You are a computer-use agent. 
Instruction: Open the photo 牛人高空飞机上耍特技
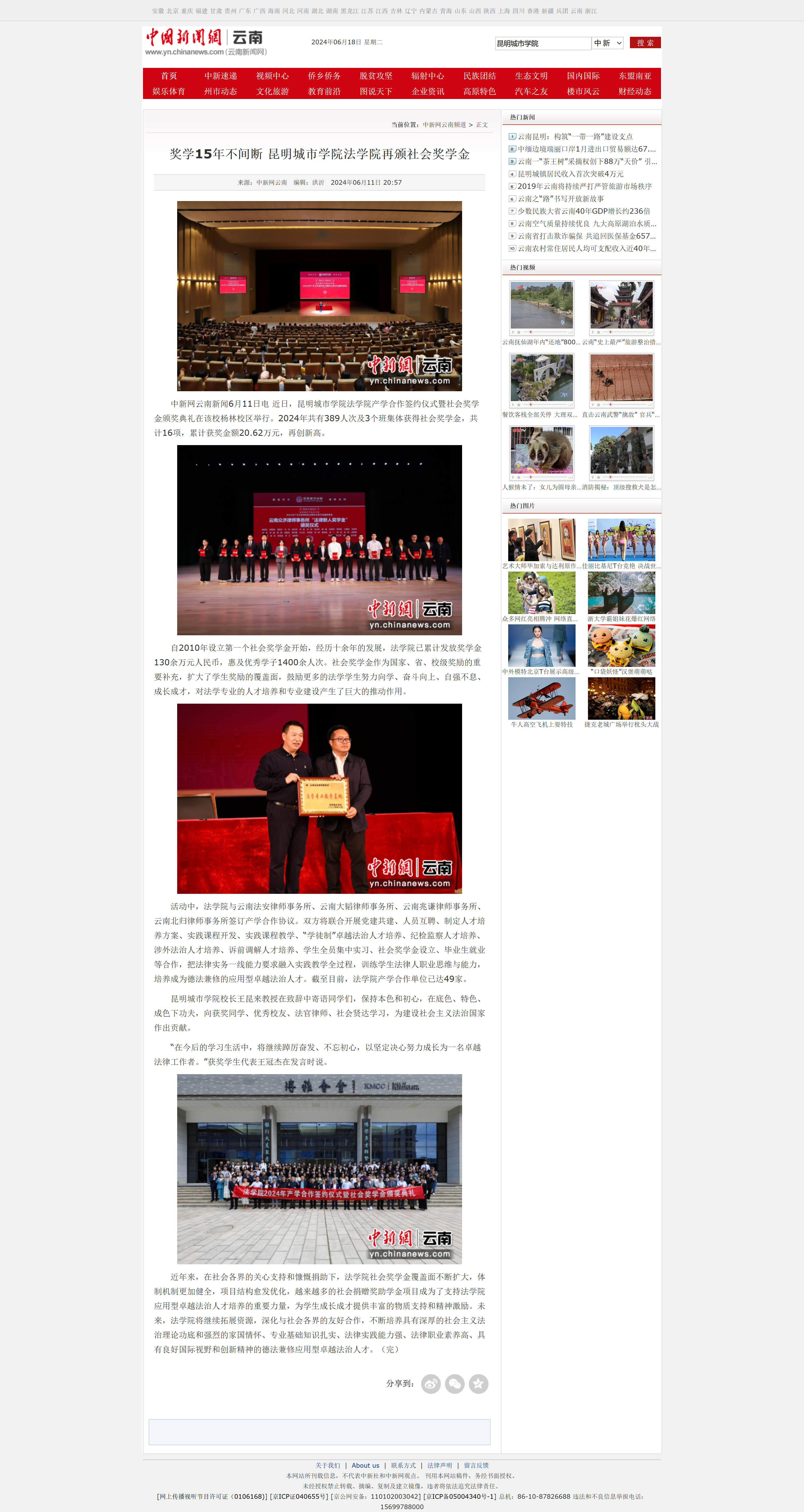pyautogui.click(x=541, y=698)
